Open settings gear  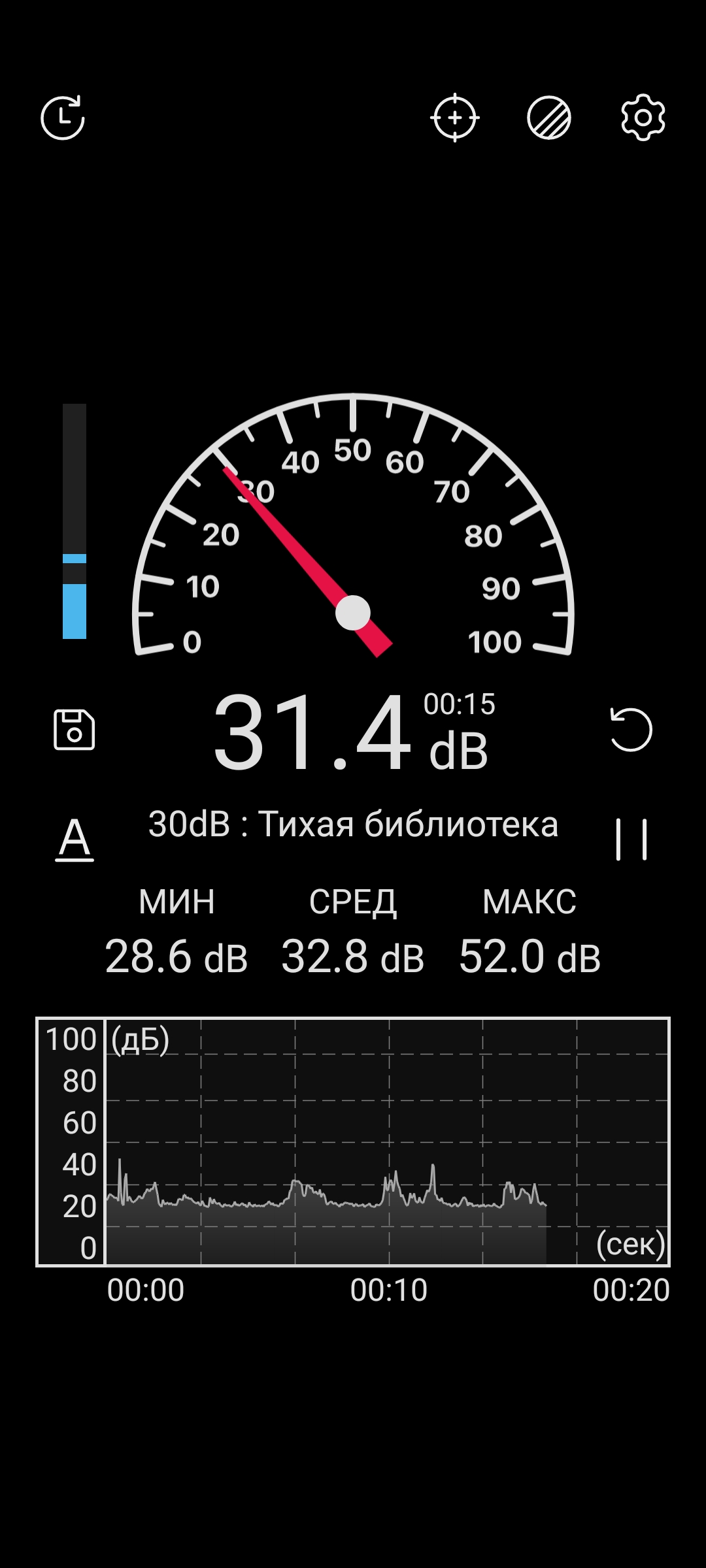tap(643, 118)
